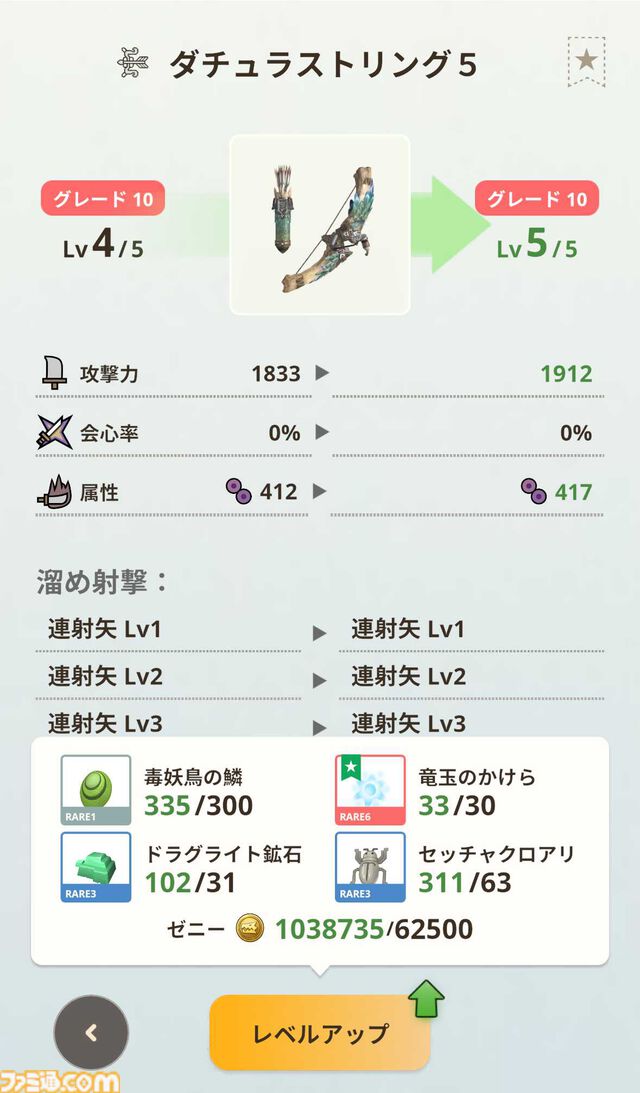
Task: Open the セッチャクロアリ material item
Action: pos(370,867)
